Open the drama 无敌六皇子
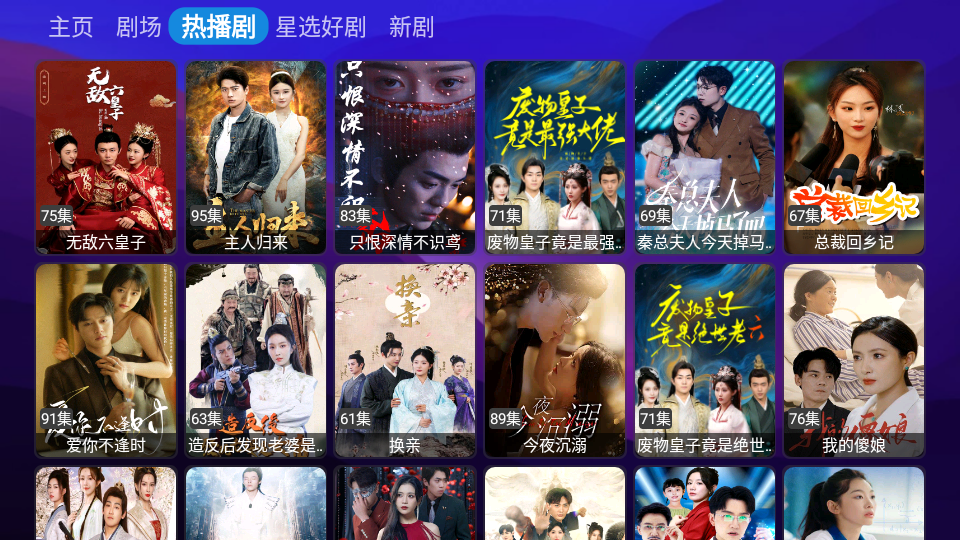Viewport: 960px width, 540px height. click(106, 157)
